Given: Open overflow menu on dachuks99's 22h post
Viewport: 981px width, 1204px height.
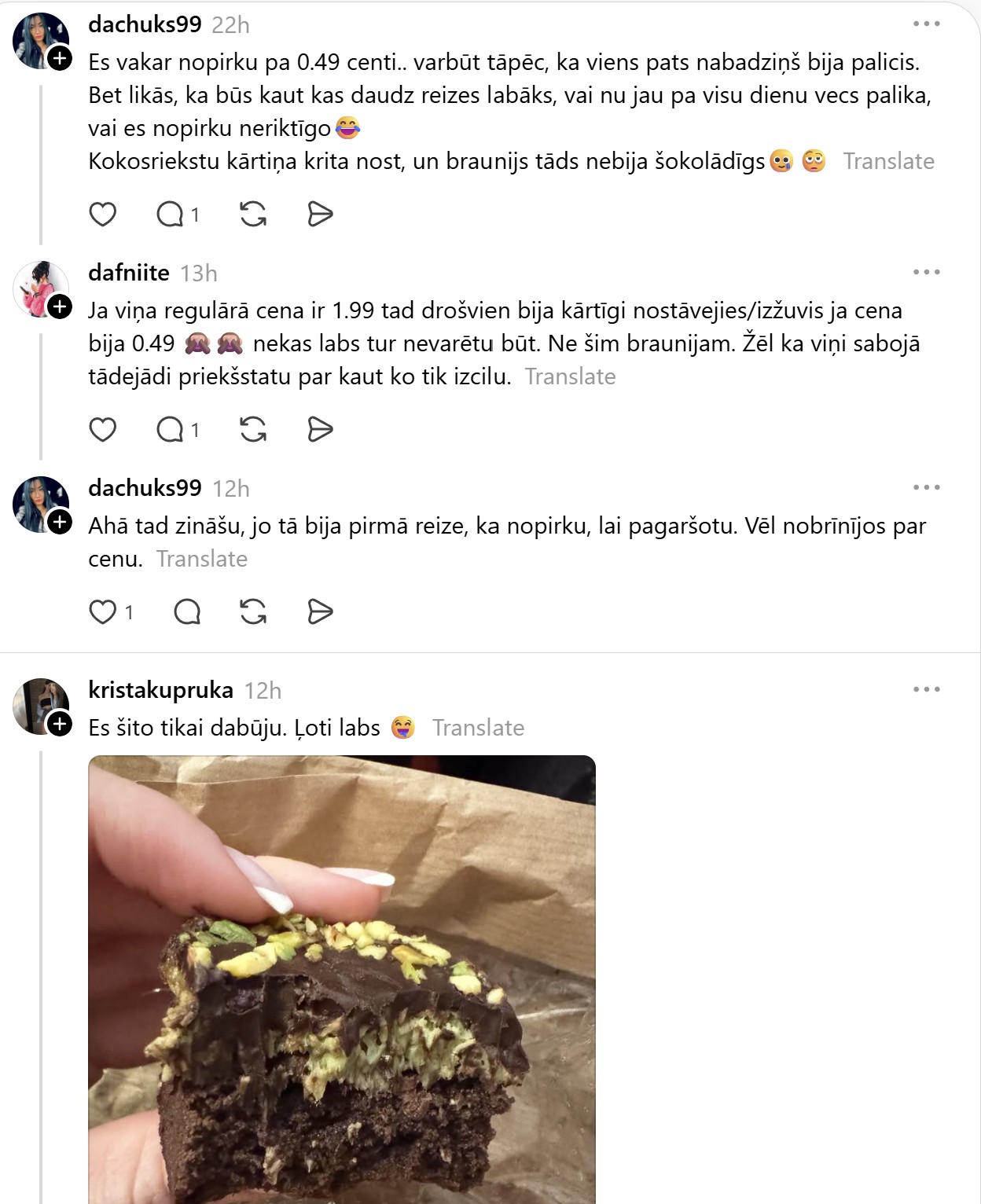Looking at the screenshot, I should (x=927, y=24).
